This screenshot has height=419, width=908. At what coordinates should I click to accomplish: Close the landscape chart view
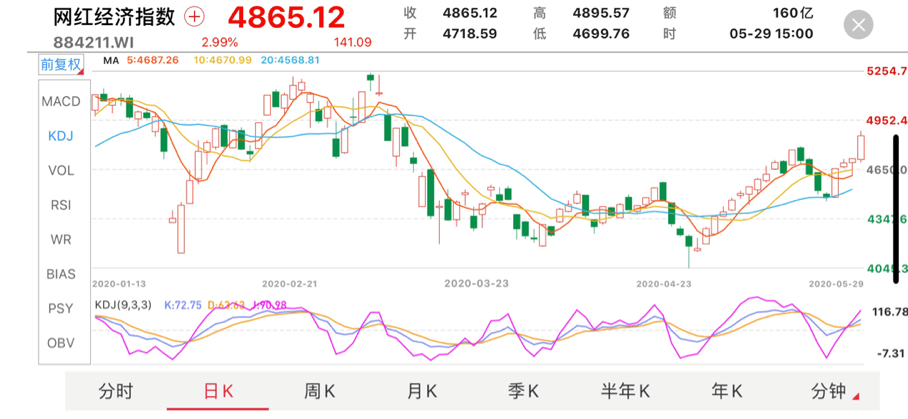pyautogui.click(x=857, y=28)
